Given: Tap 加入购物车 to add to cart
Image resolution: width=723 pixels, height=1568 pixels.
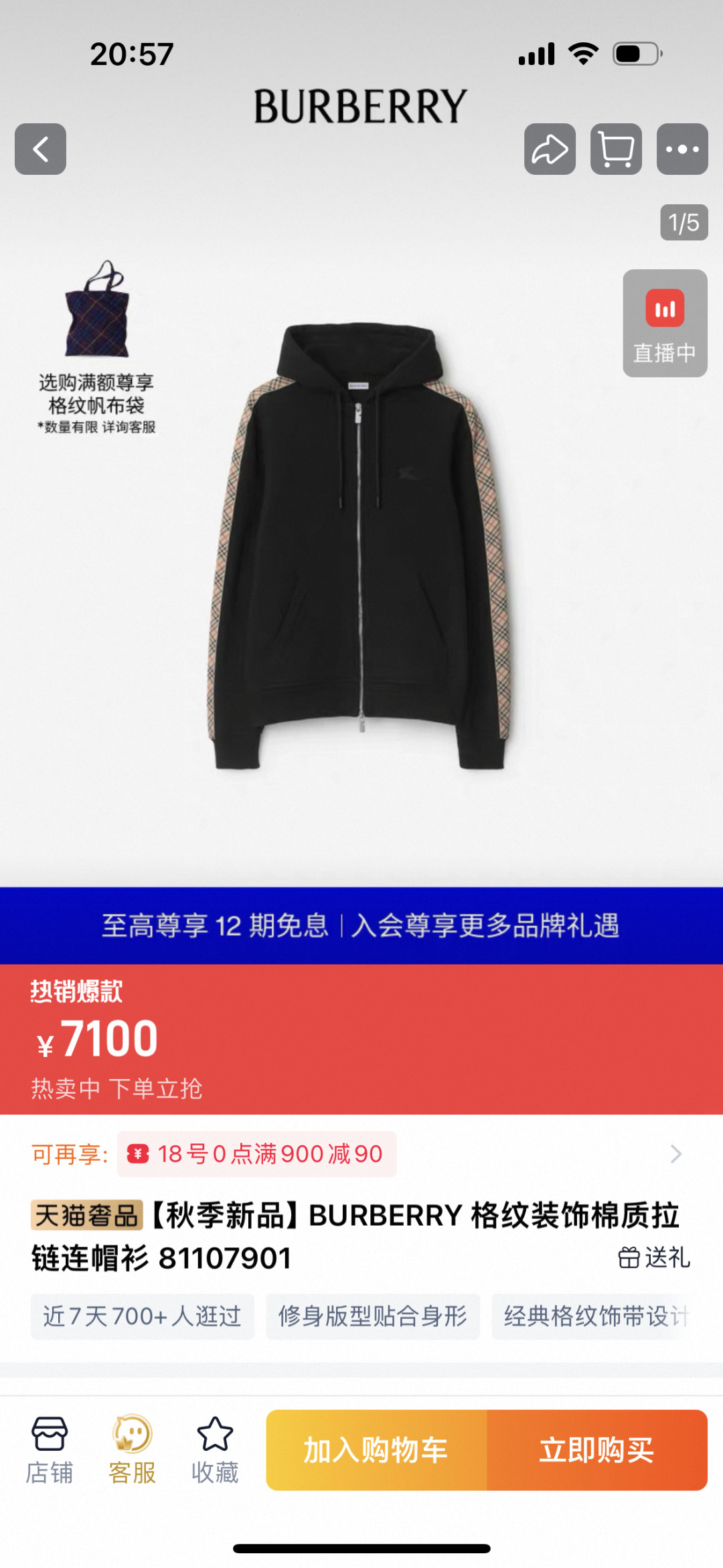Looking at the screenshot, I should coord(377,1450).
